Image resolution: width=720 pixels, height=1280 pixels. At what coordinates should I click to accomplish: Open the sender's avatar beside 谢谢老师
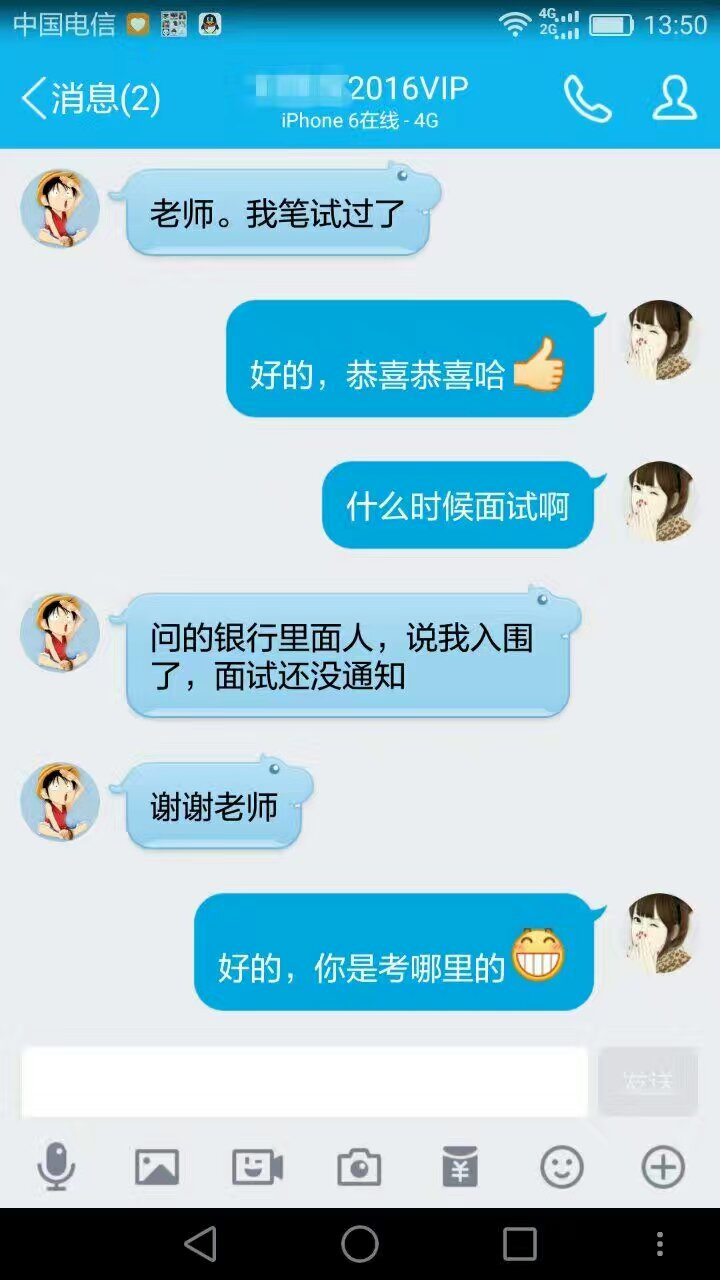(60, 802)
